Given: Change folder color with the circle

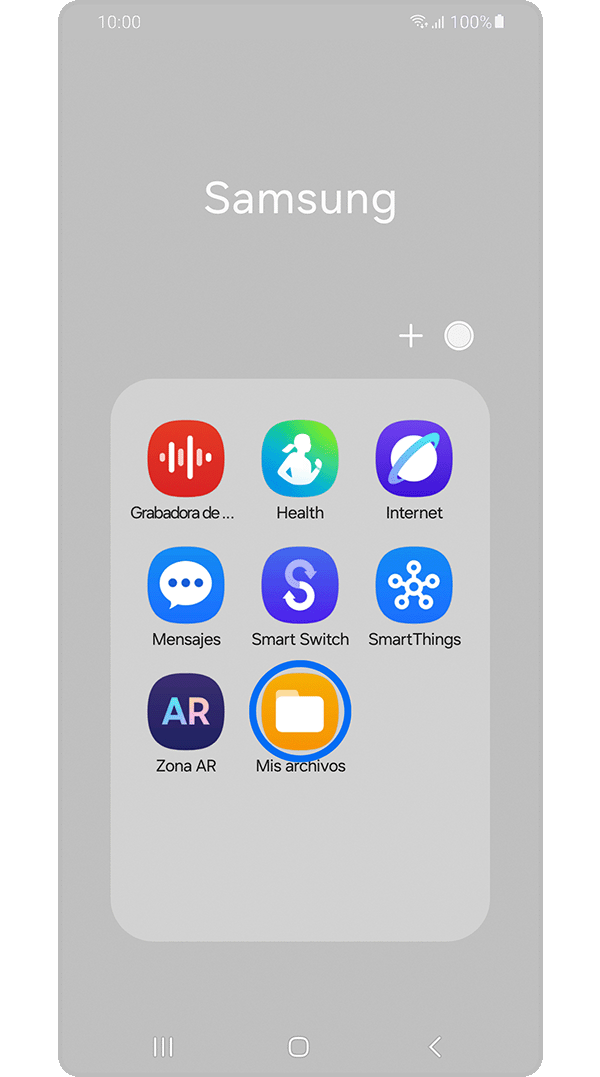Looking at the screenshot, I should click(x=459, y=336).
